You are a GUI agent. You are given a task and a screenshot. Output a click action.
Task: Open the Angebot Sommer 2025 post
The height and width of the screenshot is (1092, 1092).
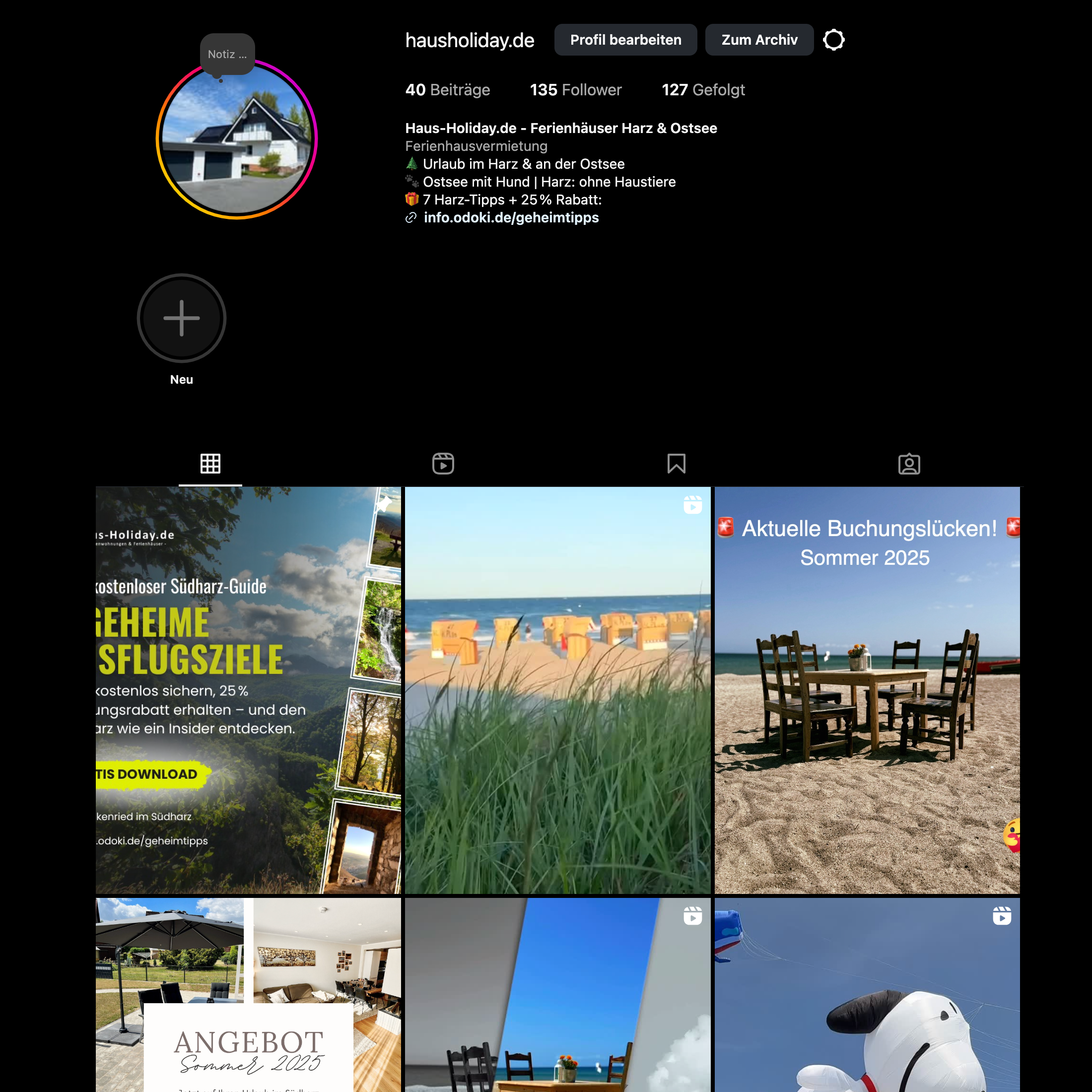point(248,995)
